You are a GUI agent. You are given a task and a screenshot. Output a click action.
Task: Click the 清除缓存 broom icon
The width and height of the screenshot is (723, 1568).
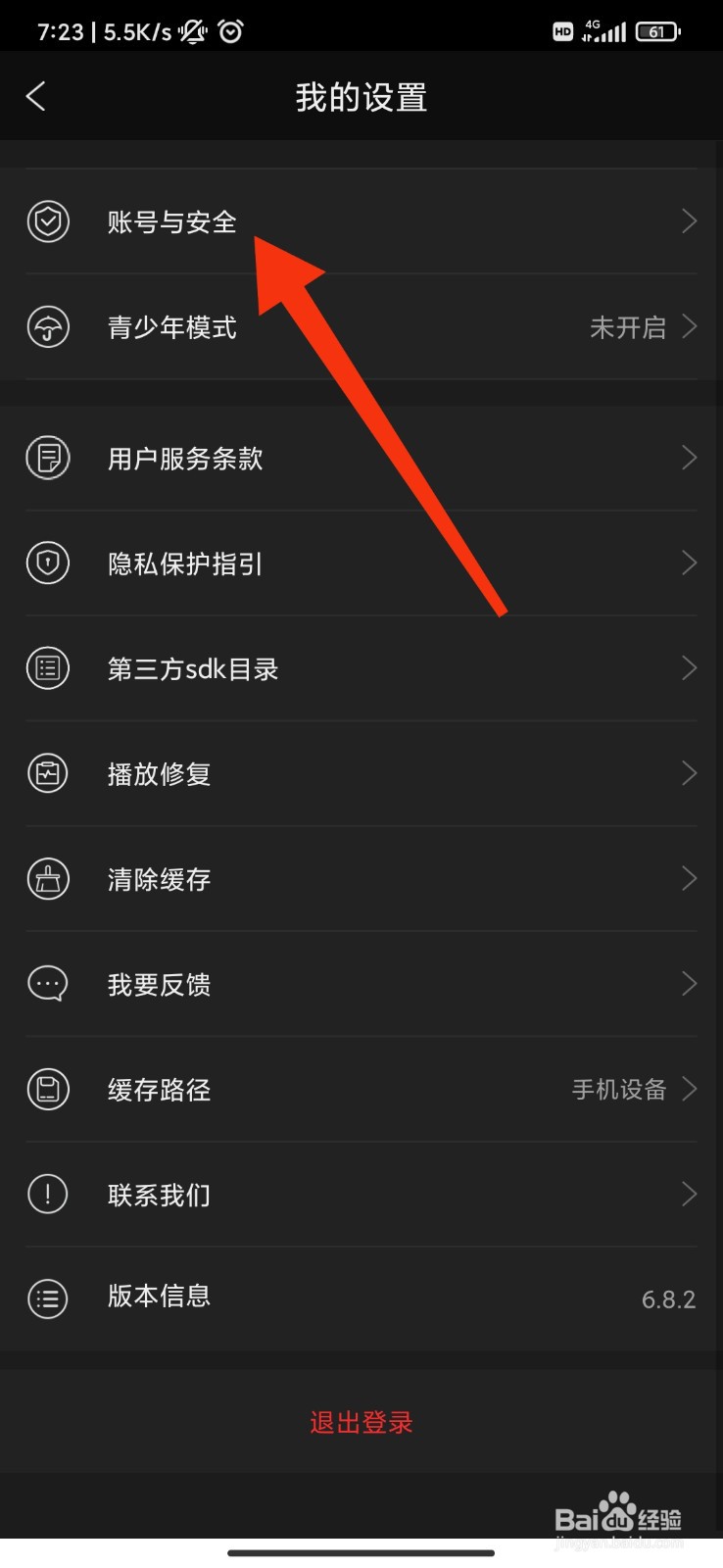click(48, 878)
